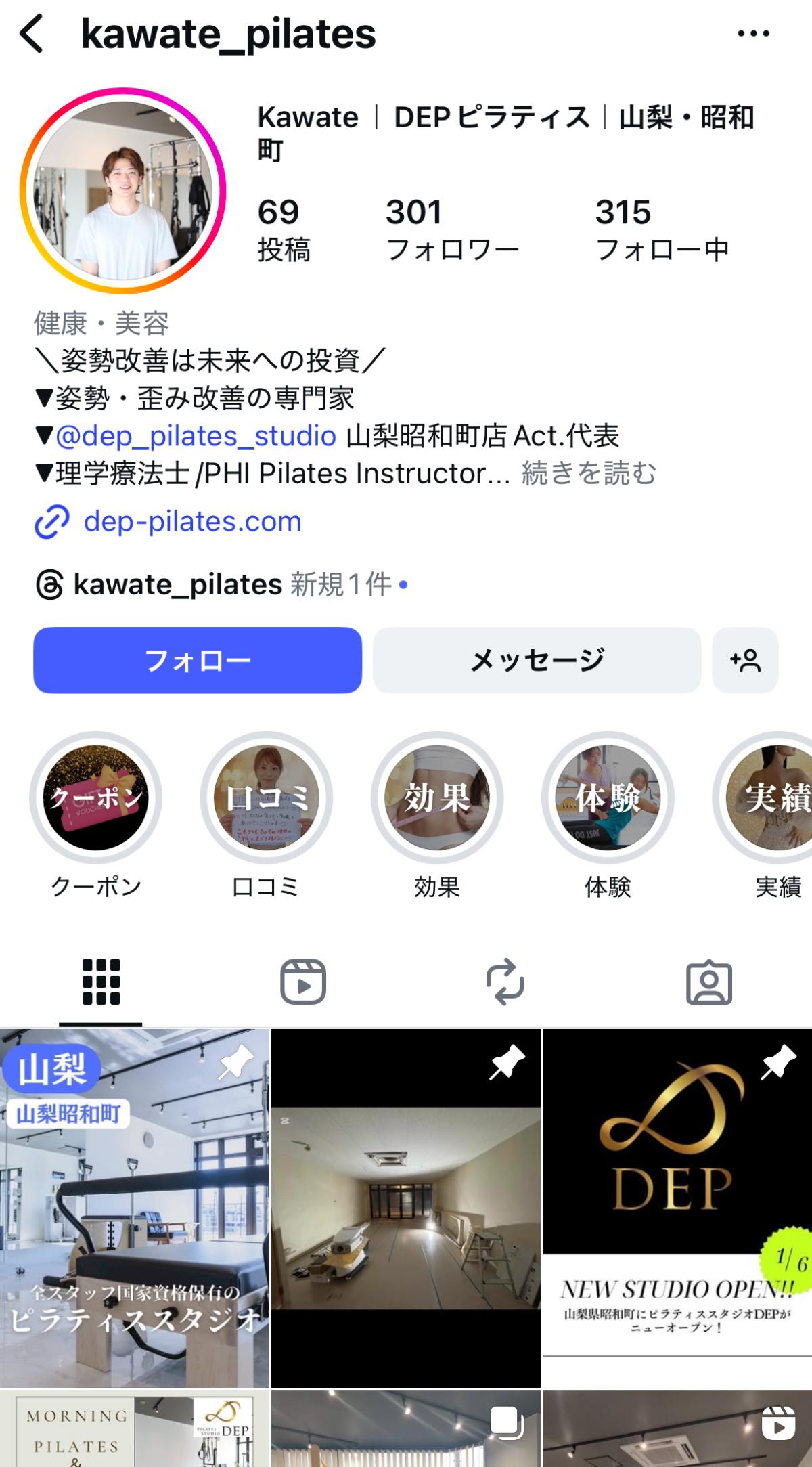Screen dimensions: 812x1467
Task: Open the three-dot overflow menu
Action: tap(753, 34)
